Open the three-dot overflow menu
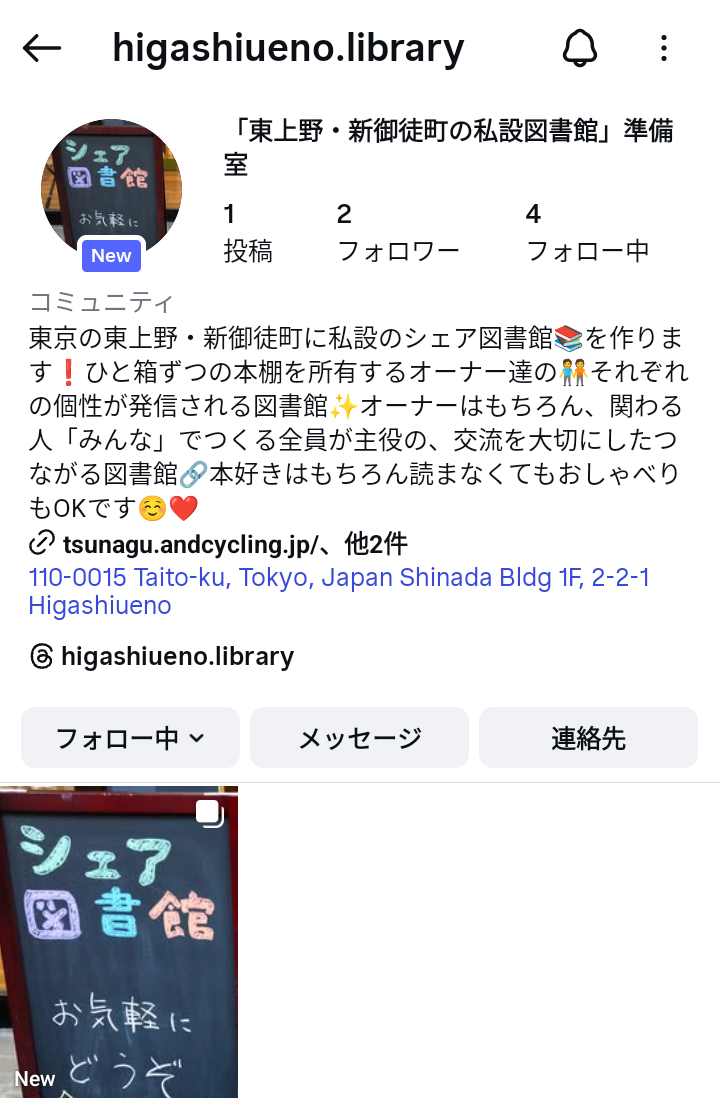 click(x=665, y=48)
